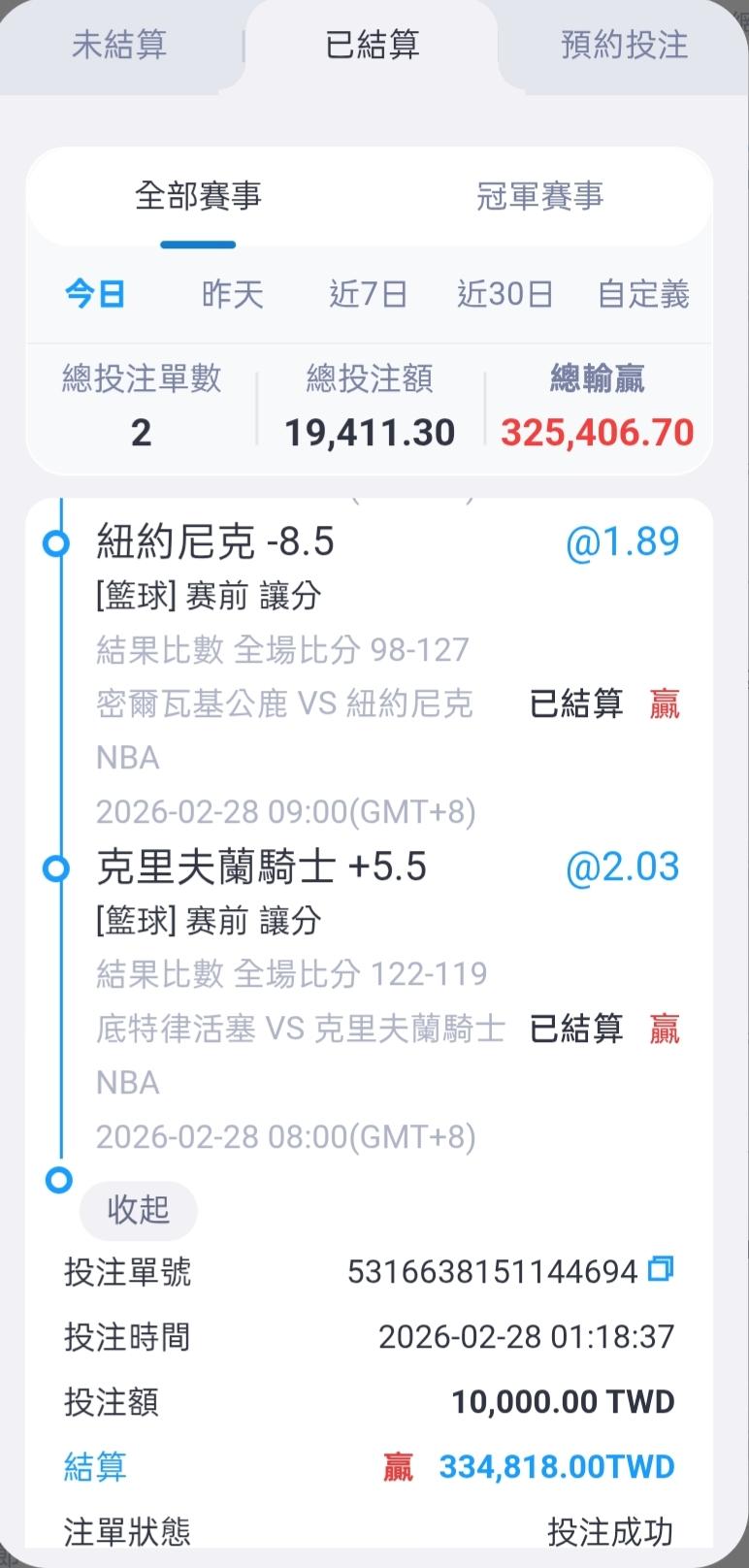Screen dimensions: 749x1568
Task: Collapse bet details with 收起
Action: tap(138, 1210)
